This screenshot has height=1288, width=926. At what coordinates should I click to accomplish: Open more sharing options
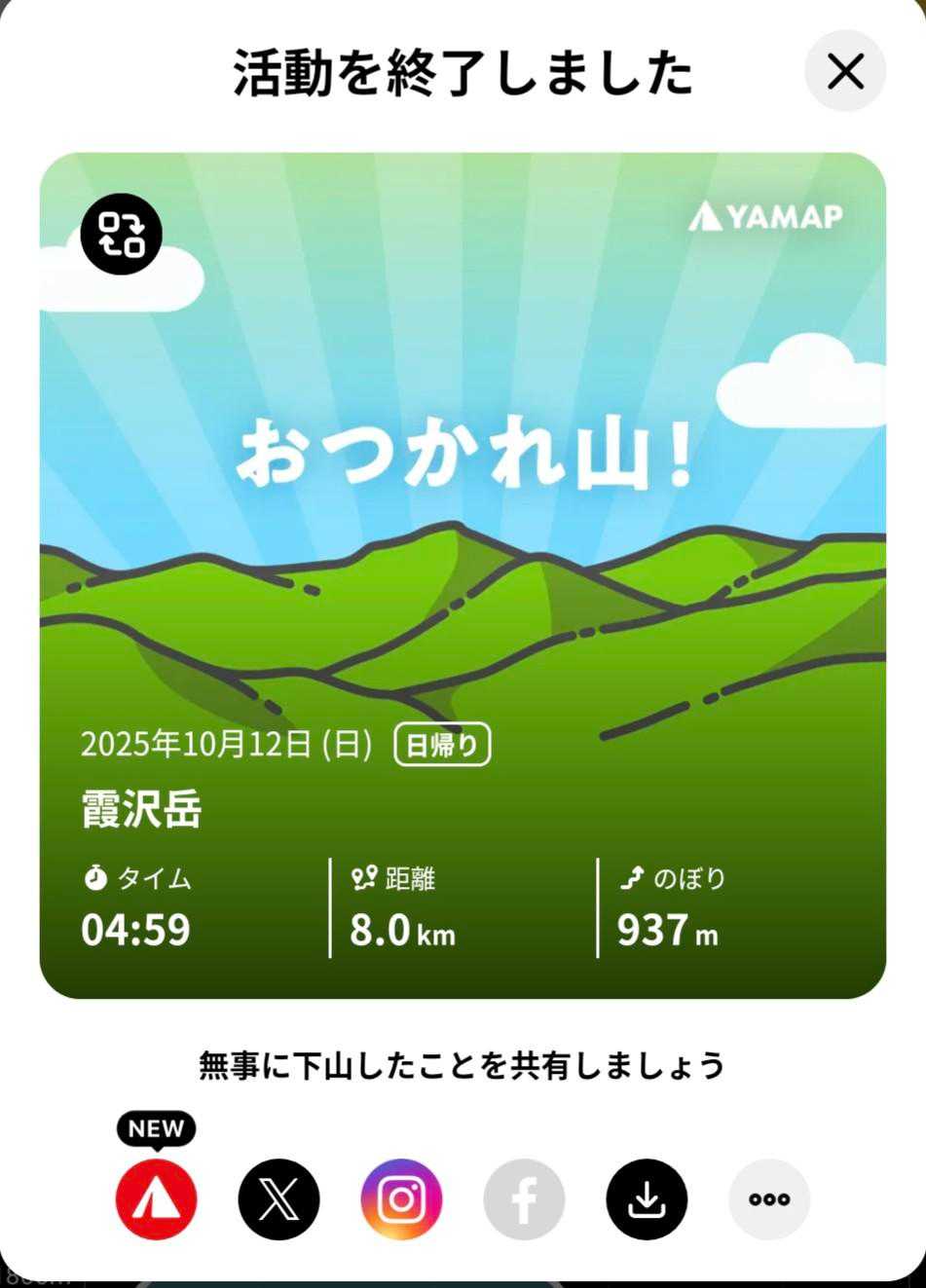click(769, 1198)
